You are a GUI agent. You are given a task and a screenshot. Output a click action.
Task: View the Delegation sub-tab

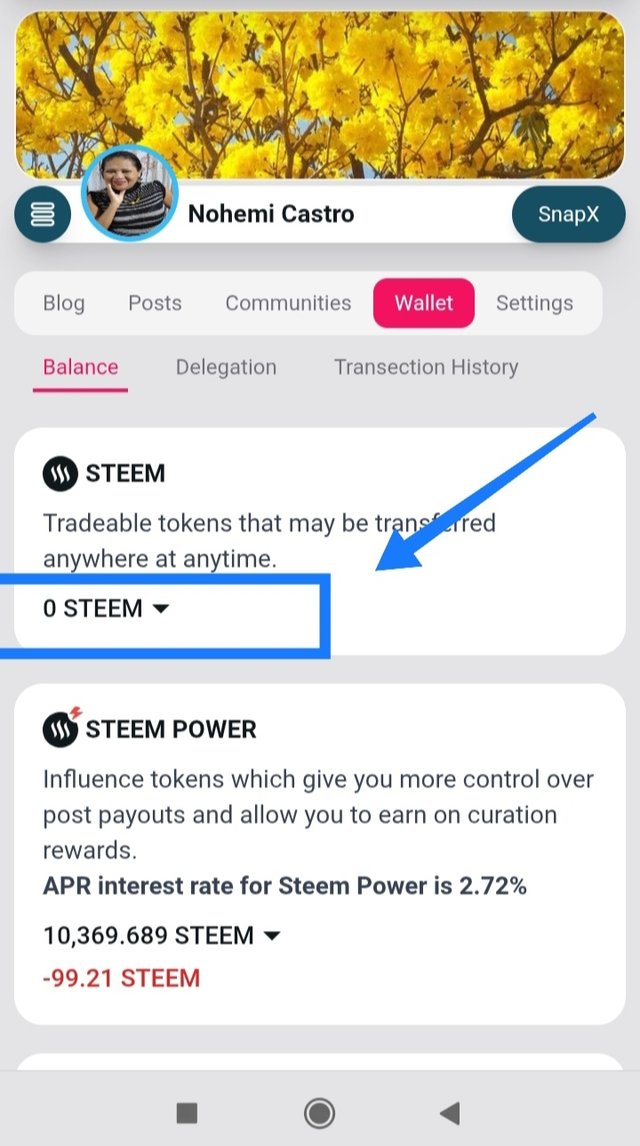point(226,367)
